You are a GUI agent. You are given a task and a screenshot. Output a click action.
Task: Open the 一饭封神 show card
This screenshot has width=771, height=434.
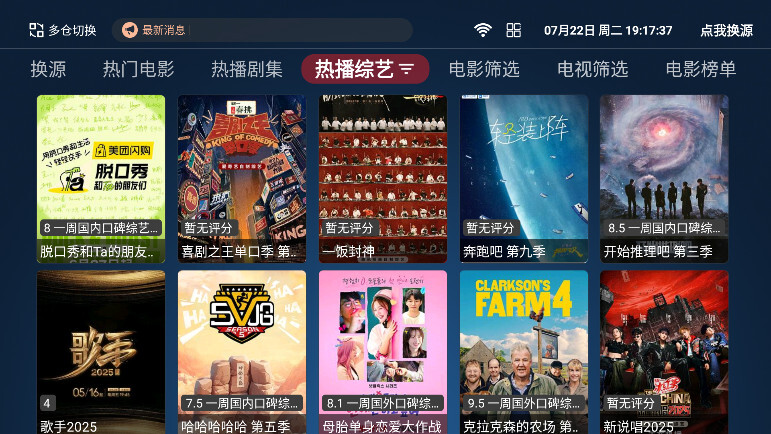(x=383, y=178)
